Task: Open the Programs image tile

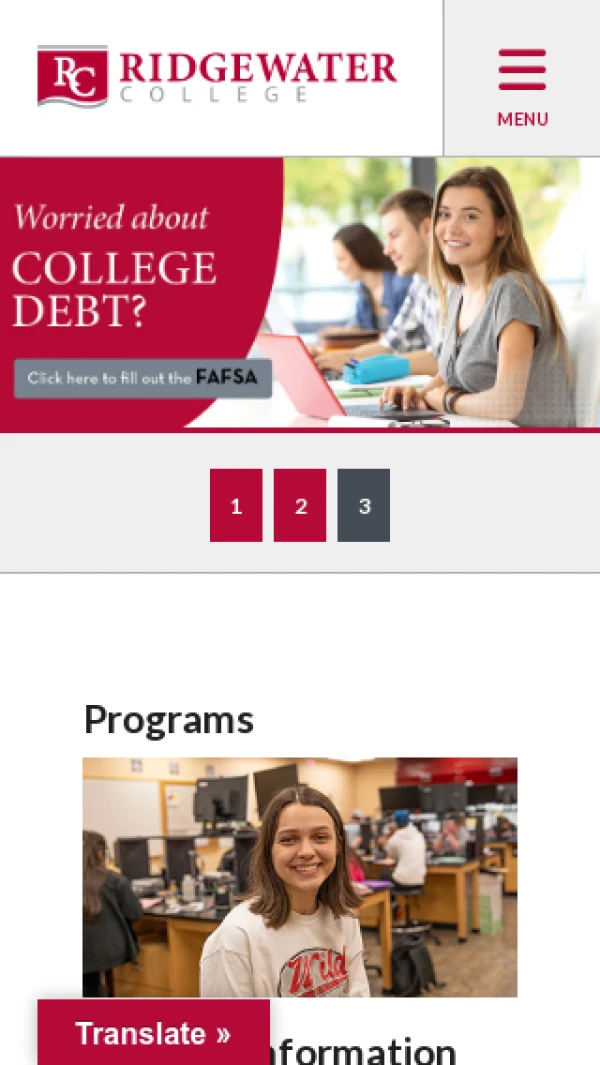Action: click(x=300, y=876)
